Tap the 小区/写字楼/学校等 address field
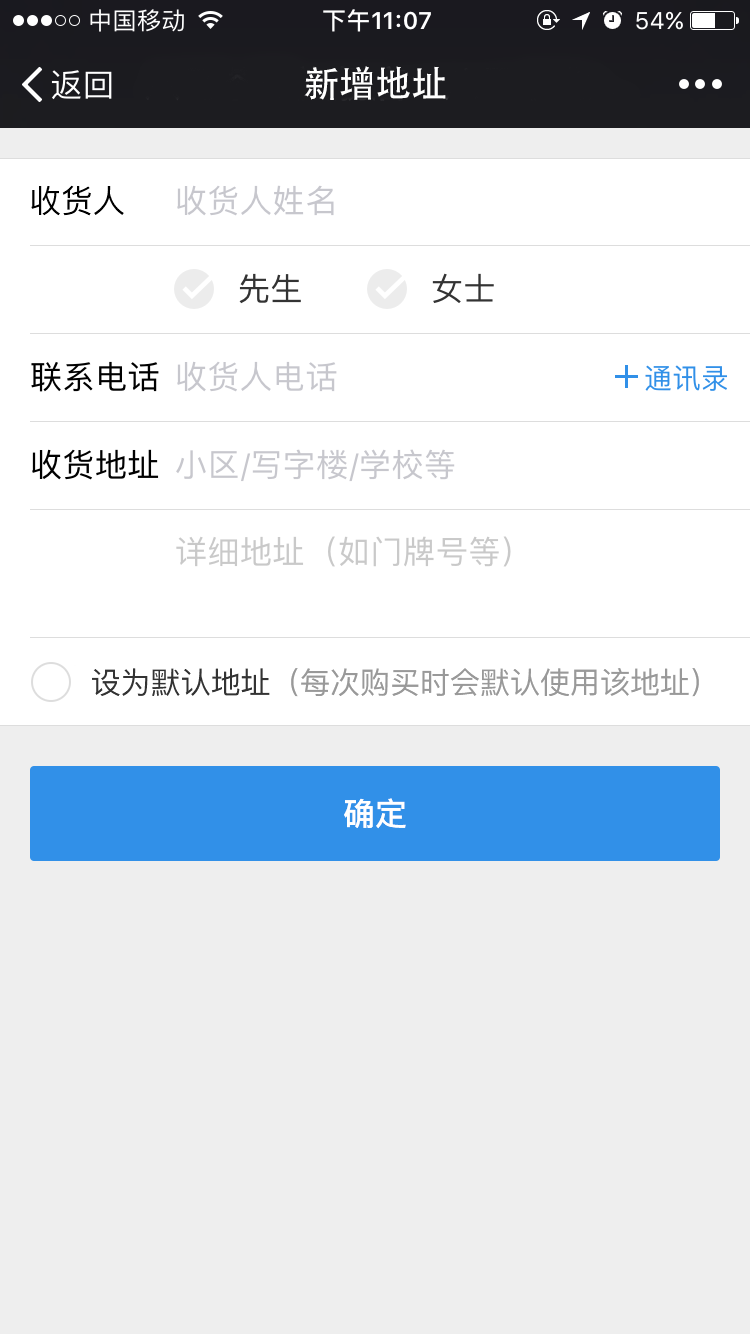This screenshot has width=750, height=1334. [x=460, y=465]
